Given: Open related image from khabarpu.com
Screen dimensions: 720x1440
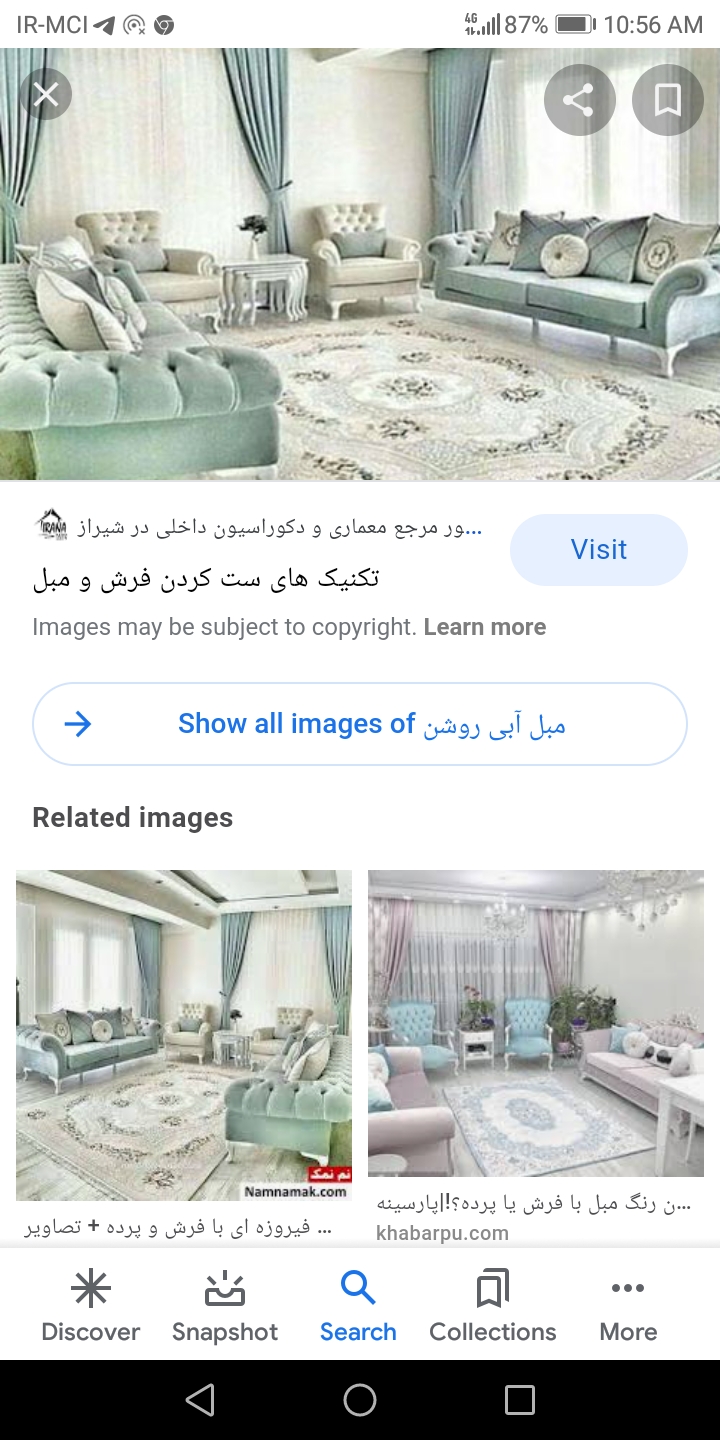Looking at the screenshot, I should coord(536,1023).
